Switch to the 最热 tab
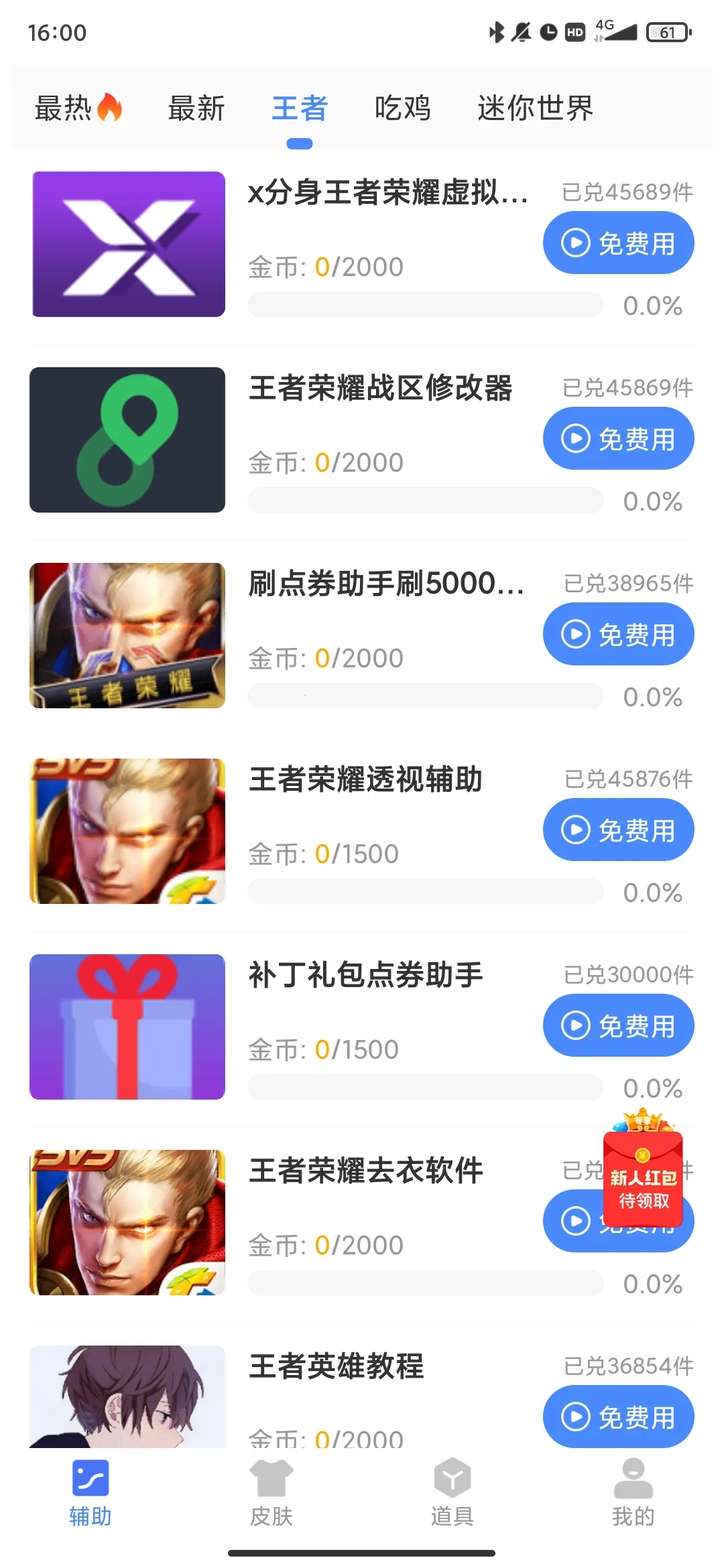This screenshot has width=724, height=1568. pos(78,109)
